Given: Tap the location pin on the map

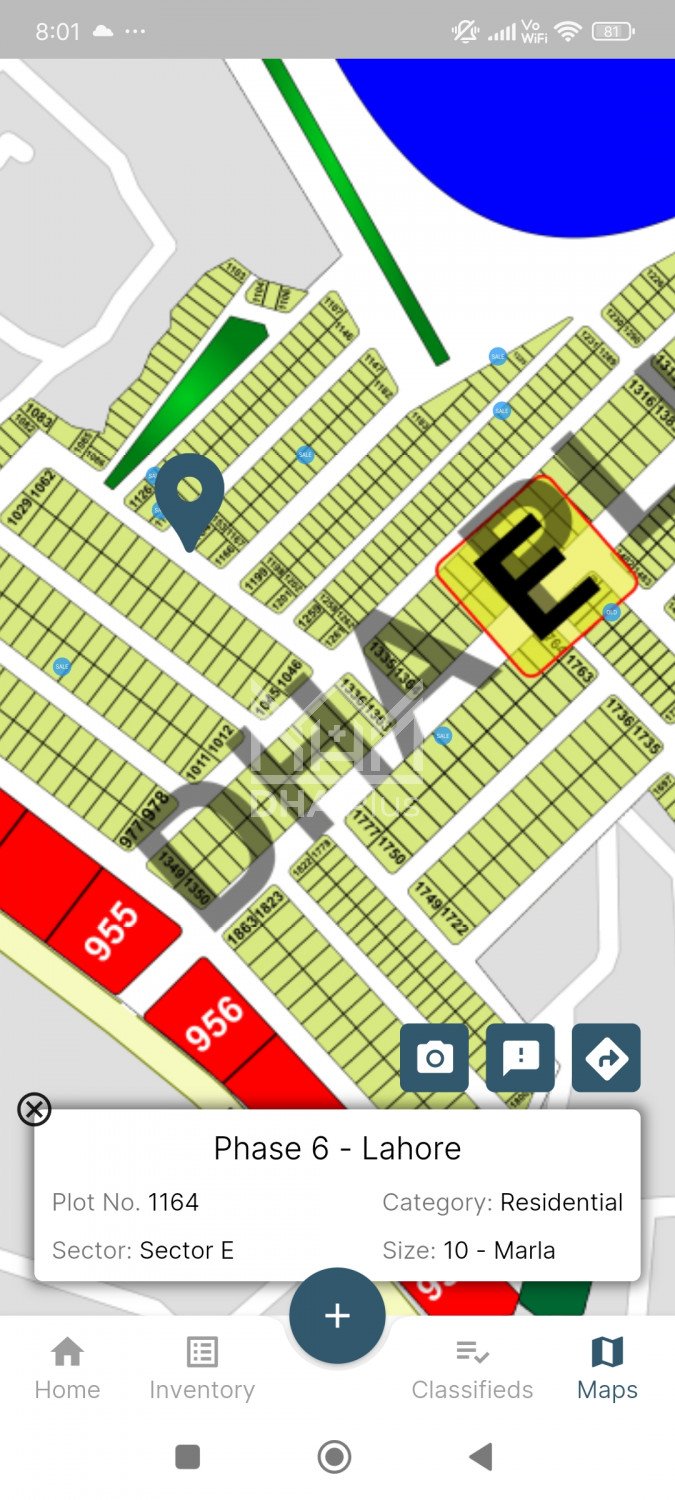Looking at the screenshot, I should tap(189, 497).
